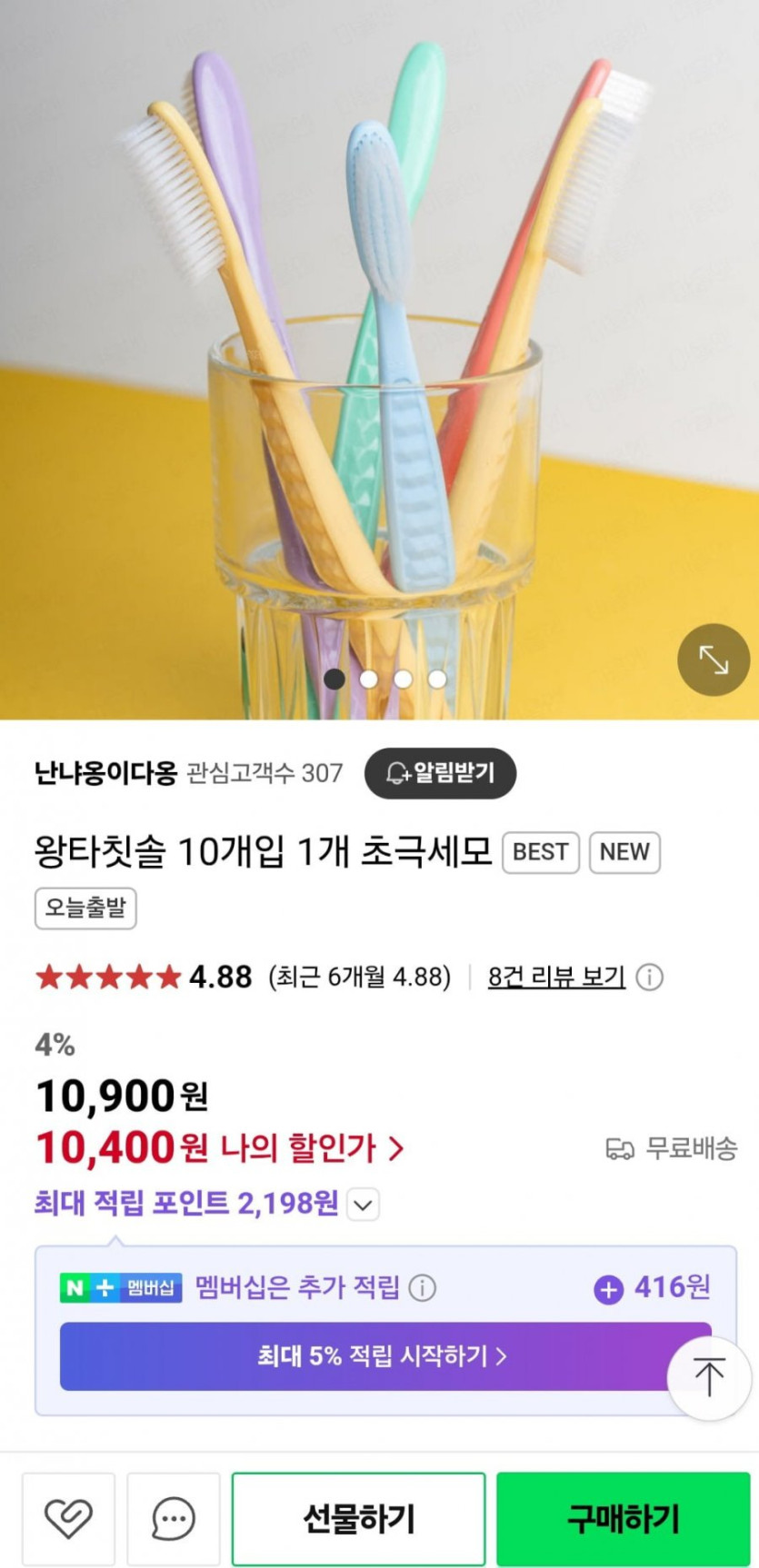Add this product to the wishlist
The width and height of the screenshot is (759, 1568).
coord(68,1518)
